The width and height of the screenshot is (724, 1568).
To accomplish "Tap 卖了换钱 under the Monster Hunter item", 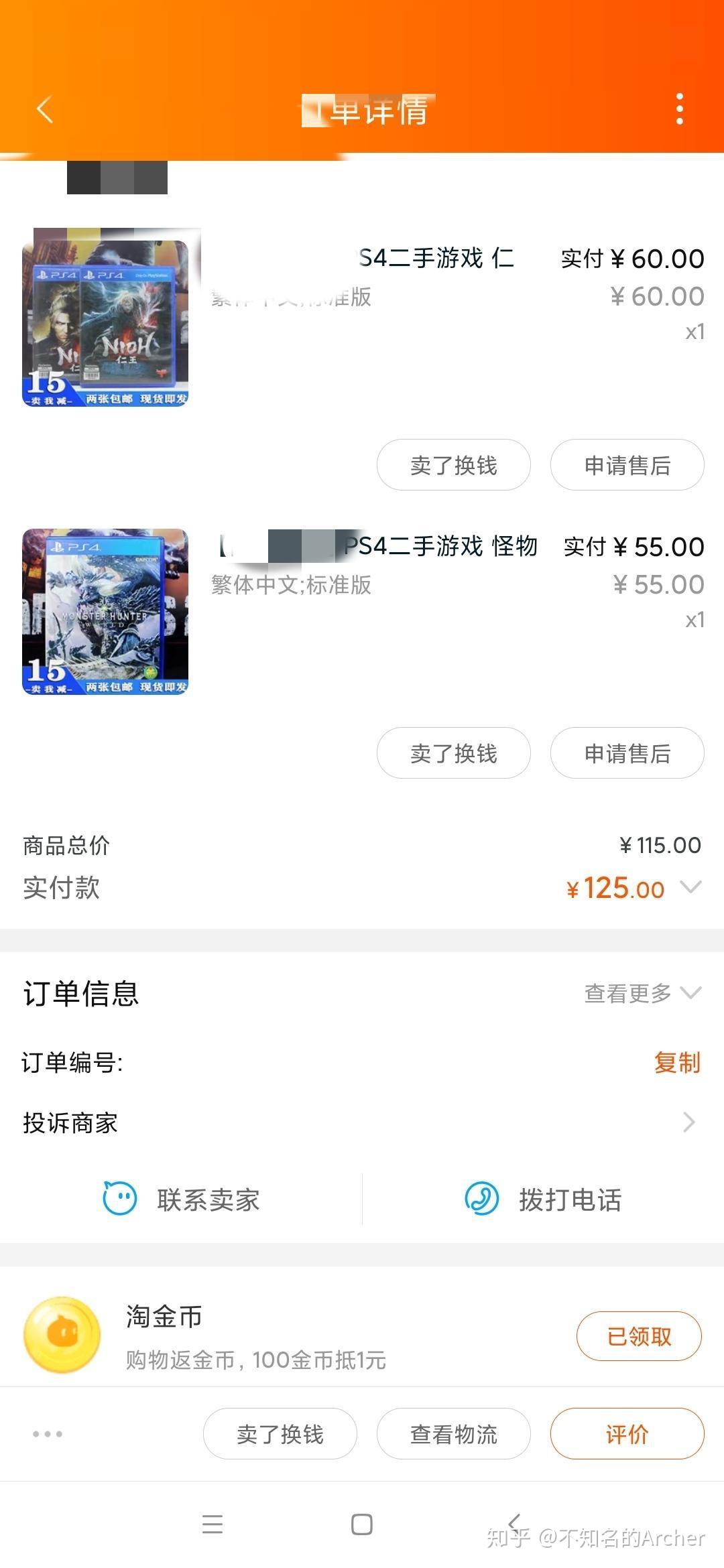I will click(x=454, y=753).
